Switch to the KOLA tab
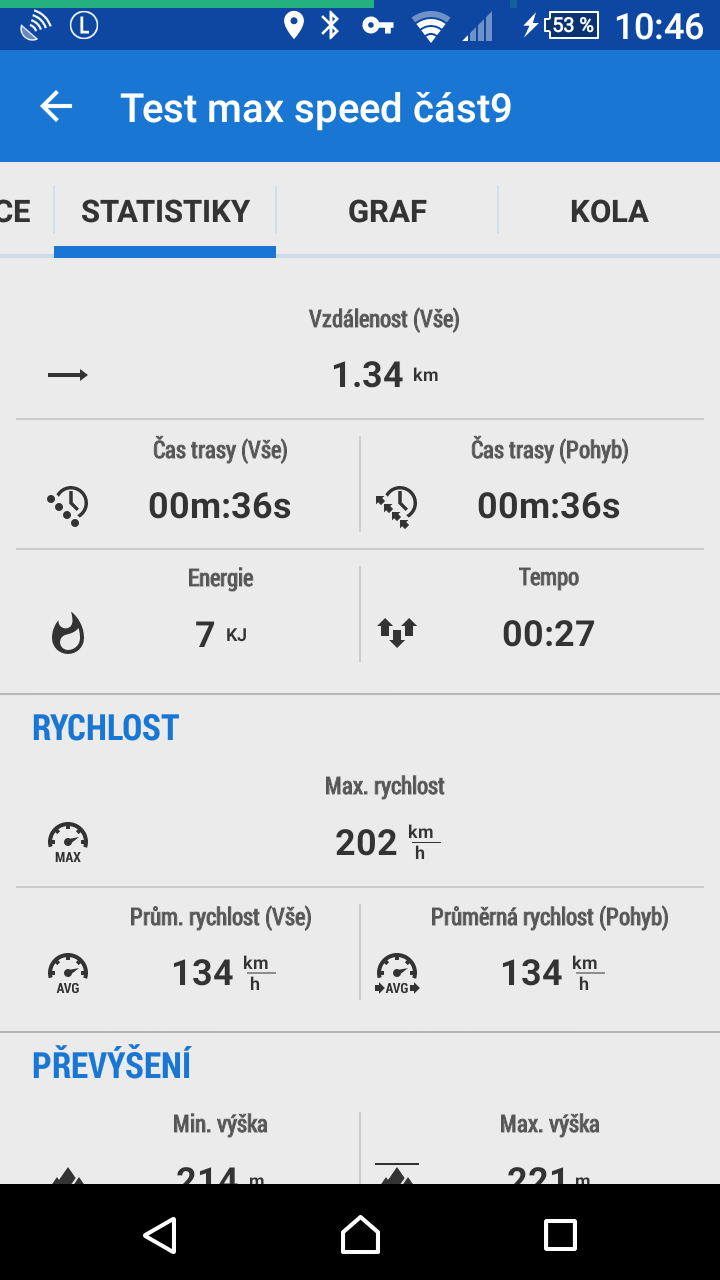 (609, 211)
